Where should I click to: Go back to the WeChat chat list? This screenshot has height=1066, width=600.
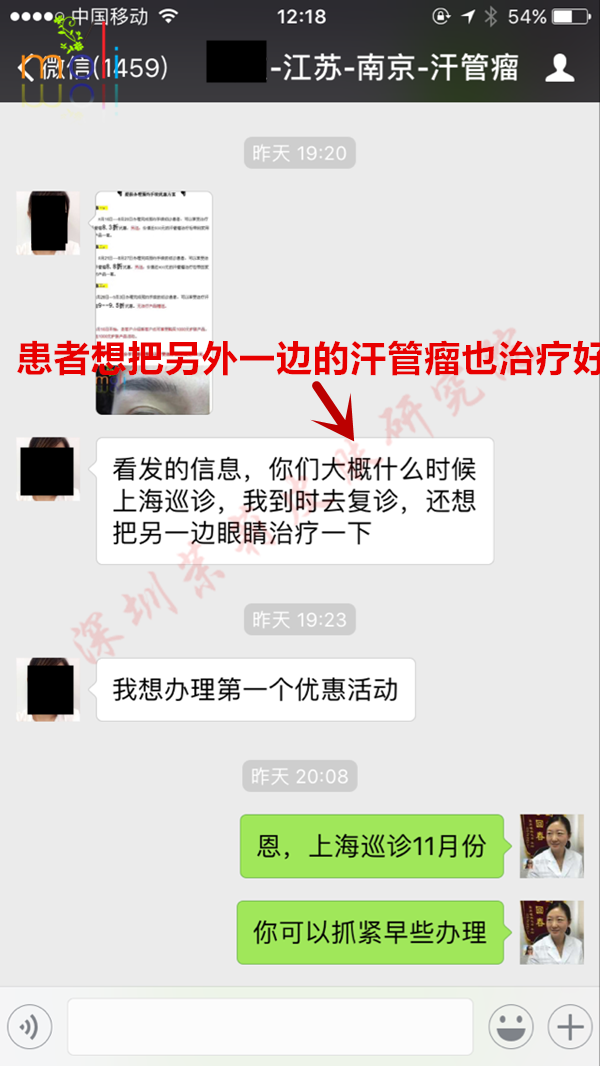(90, 68)
